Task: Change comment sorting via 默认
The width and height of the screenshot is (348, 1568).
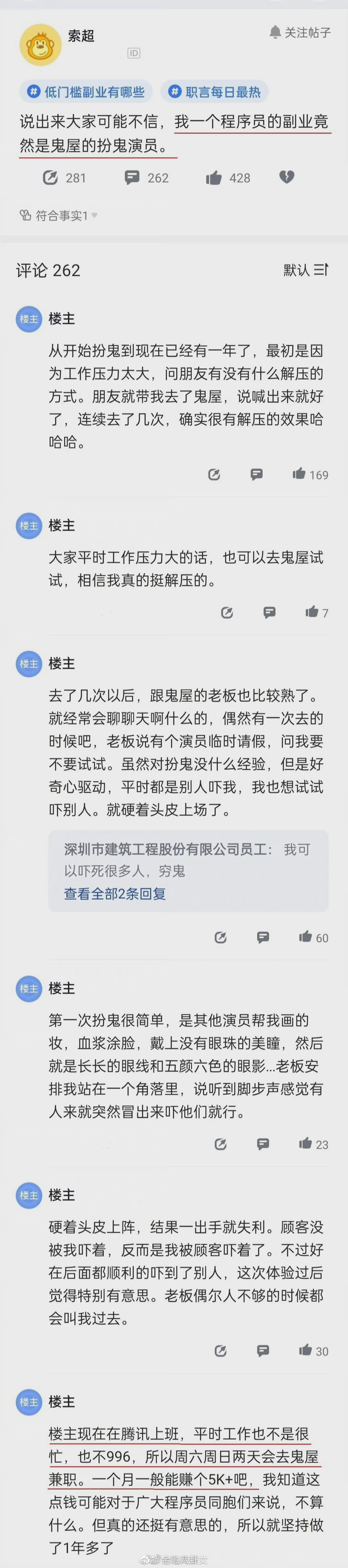Action: tap(305, 270)
